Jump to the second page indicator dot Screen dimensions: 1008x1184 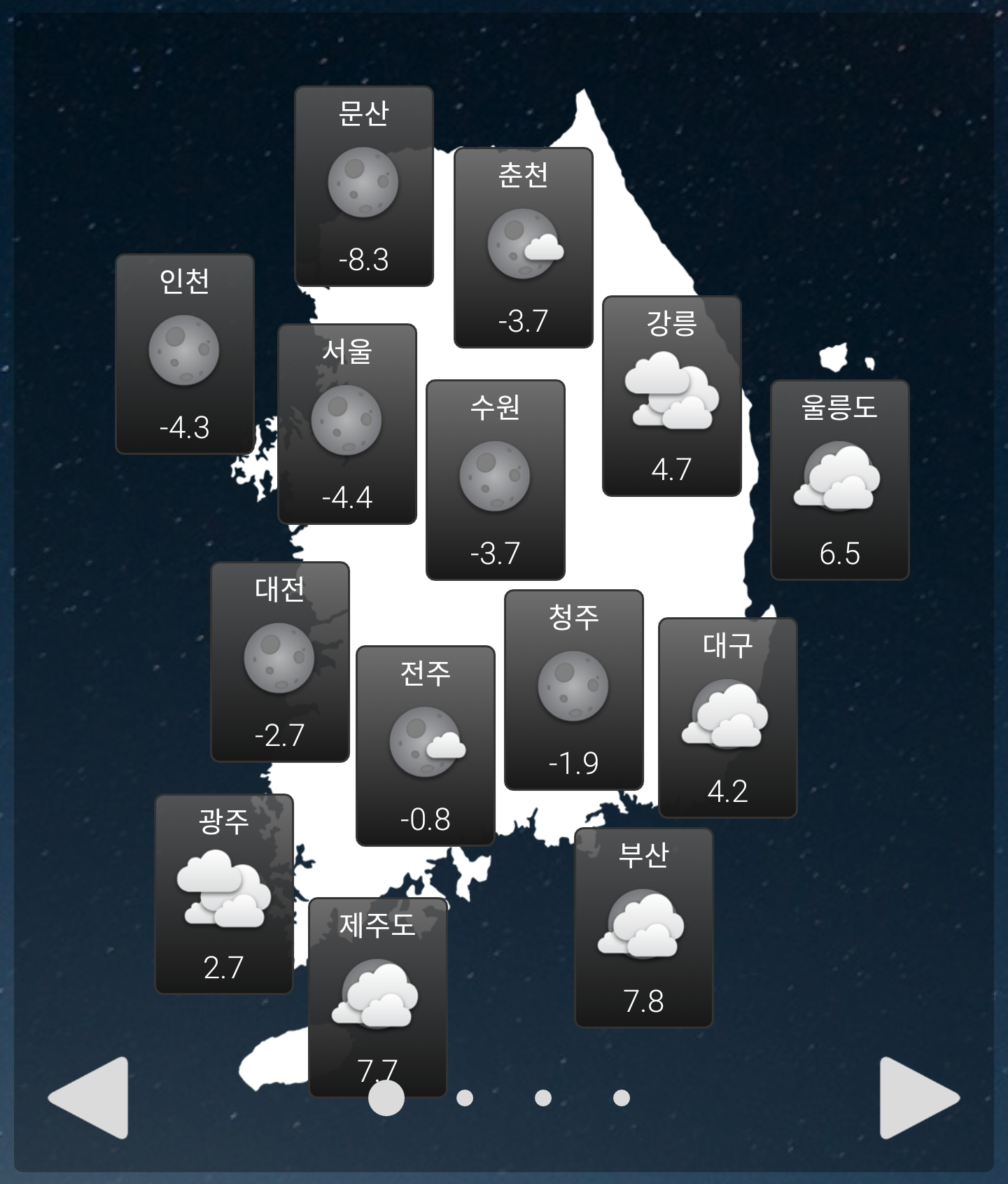tap(465, 1098)
